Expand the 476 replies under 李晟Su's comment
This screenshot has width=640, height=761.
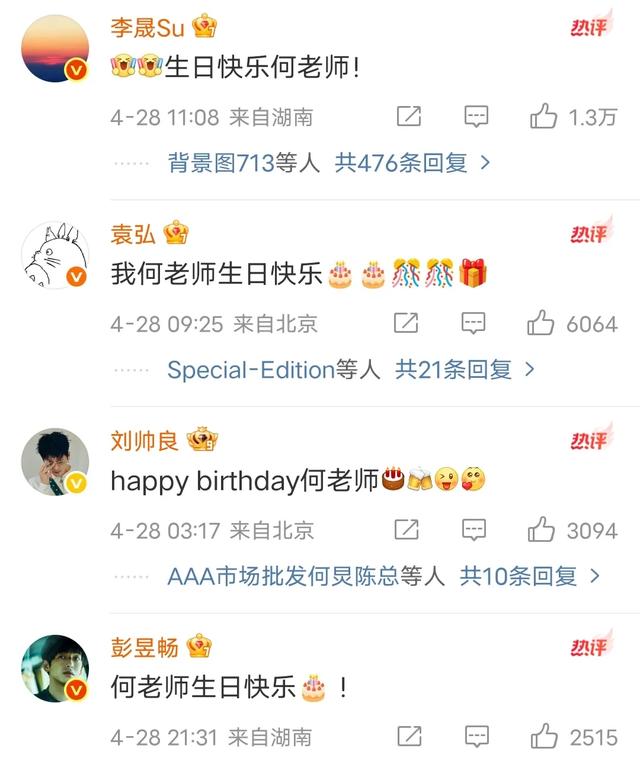412,163
